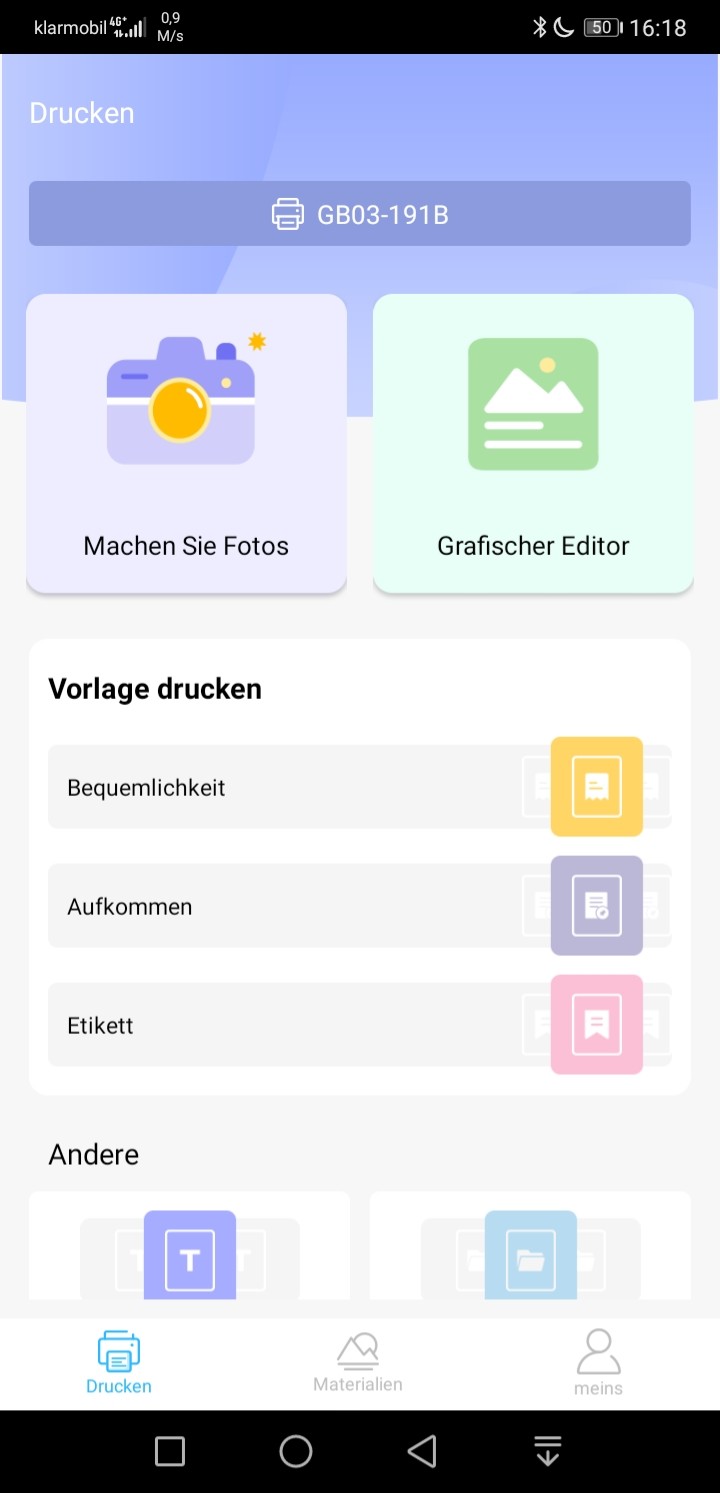Select the printer icon beside GB03-191B

(288, 213)
